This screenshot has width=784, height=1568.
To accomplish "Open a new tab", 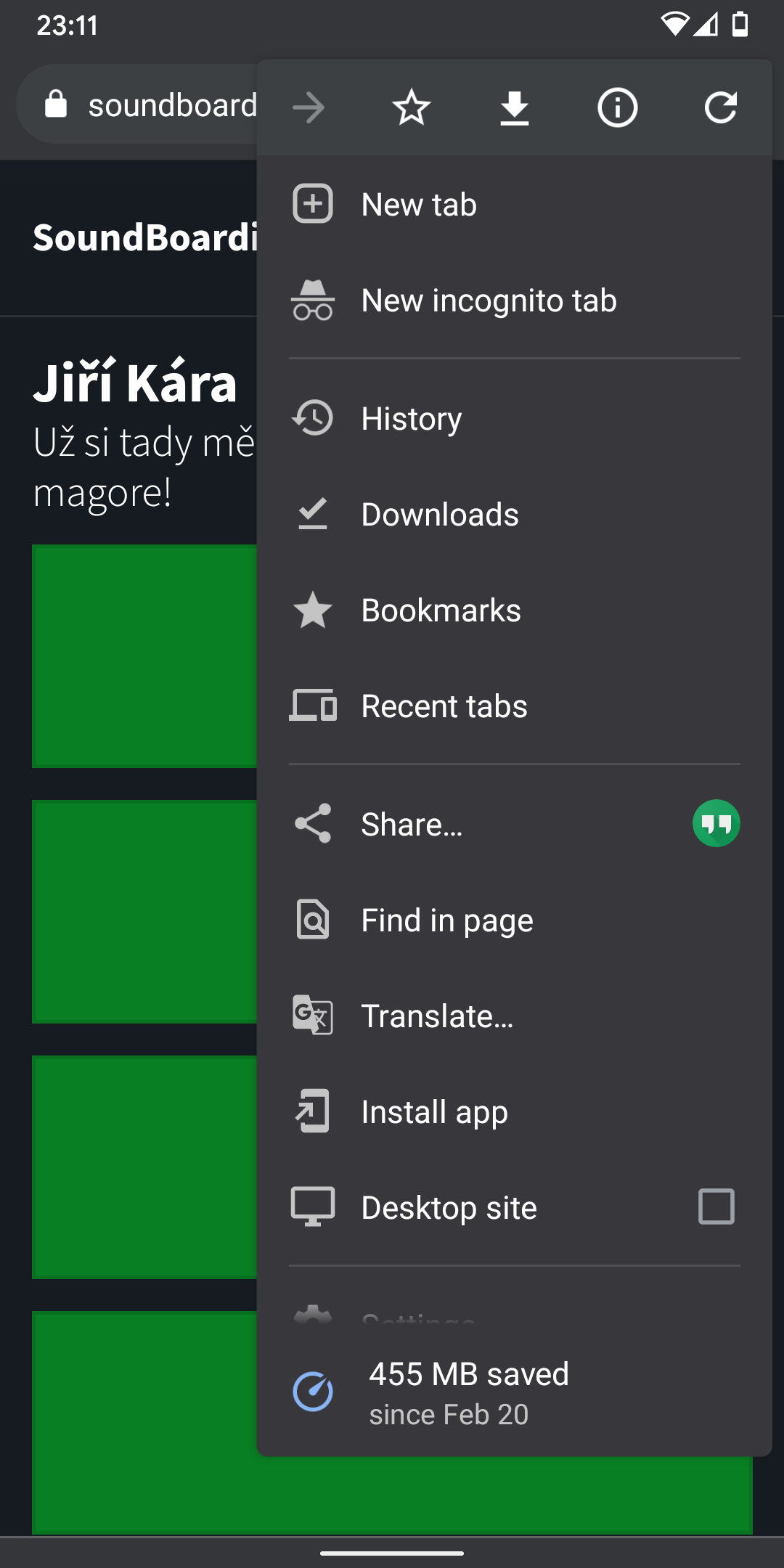I will pyautogui.click(x=420, y=205).
